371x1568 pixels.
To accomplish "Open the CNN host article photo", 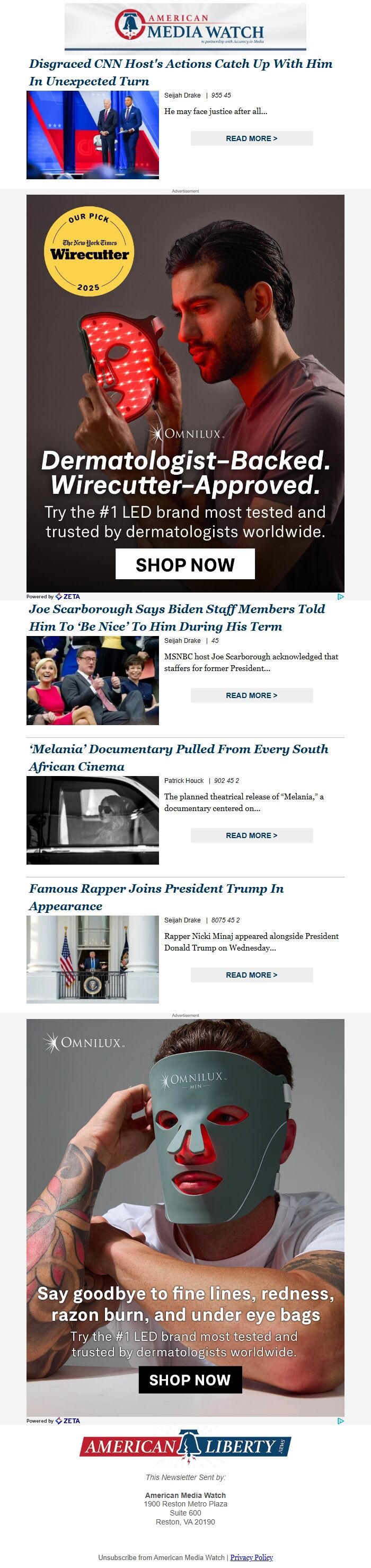I will (92, 135).
